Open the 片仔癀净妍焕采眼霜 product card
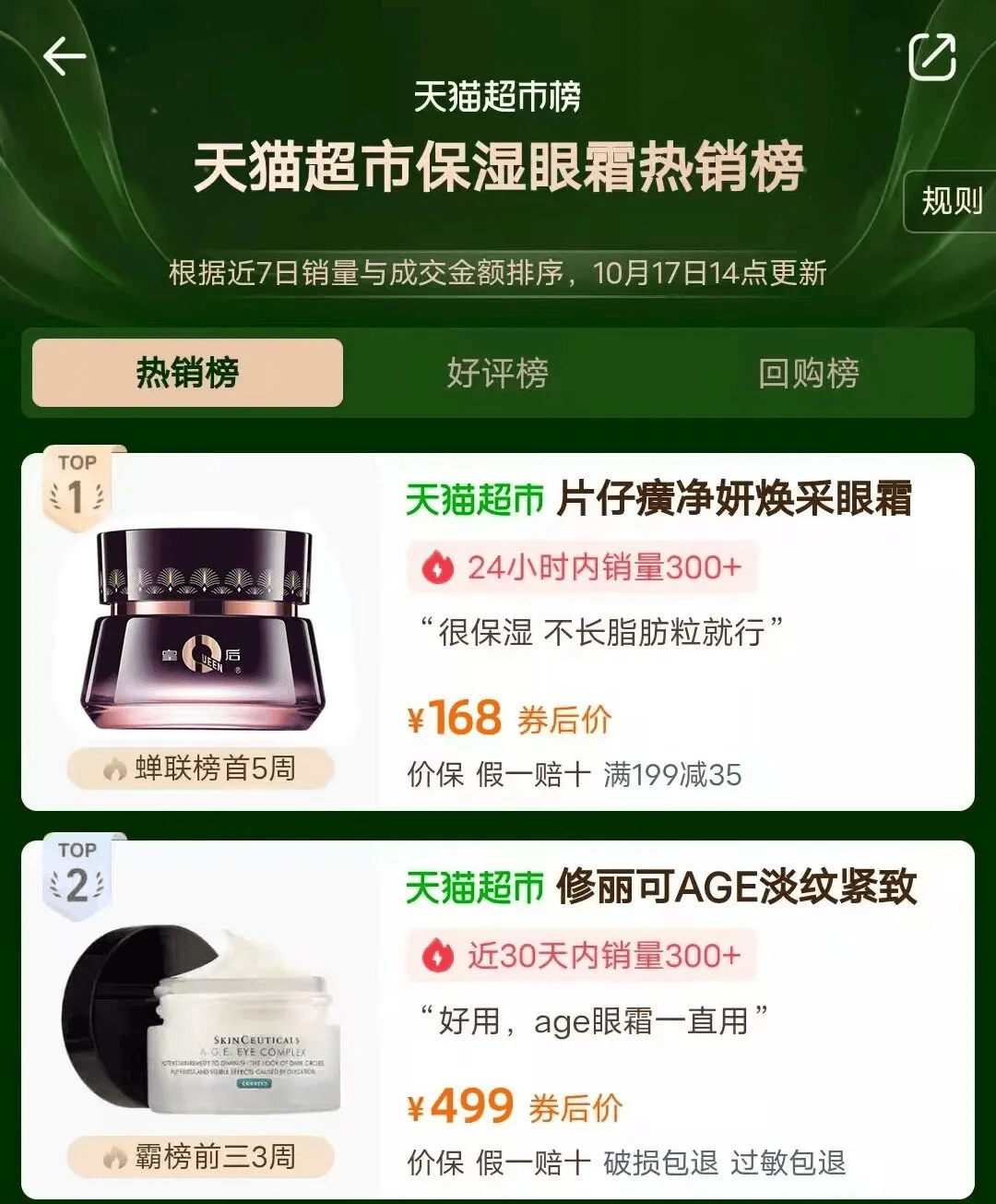Viewport: 996px width, 1204px height. tap(658, 500)
